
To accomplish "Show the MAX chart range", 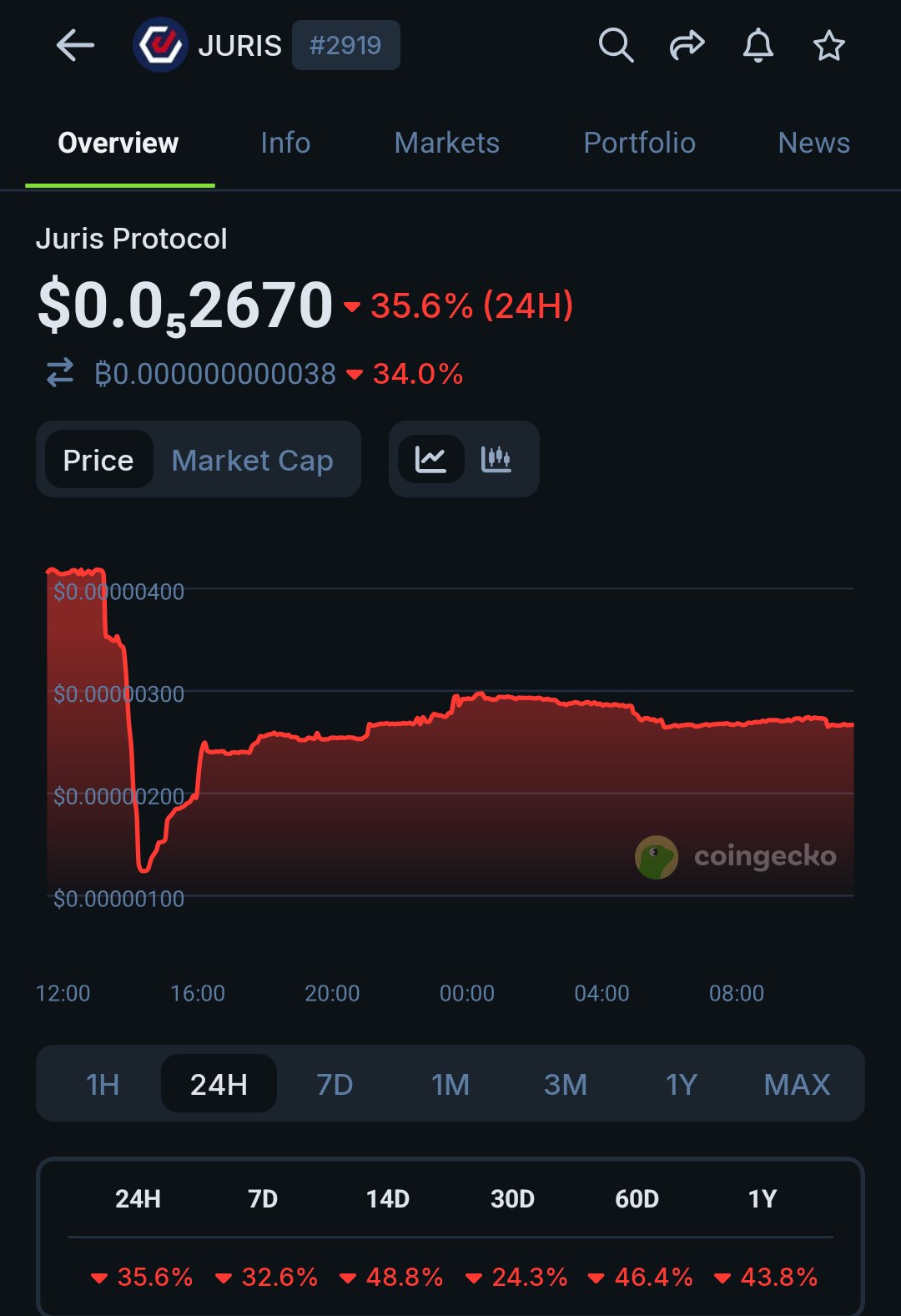I will 797,1084.
